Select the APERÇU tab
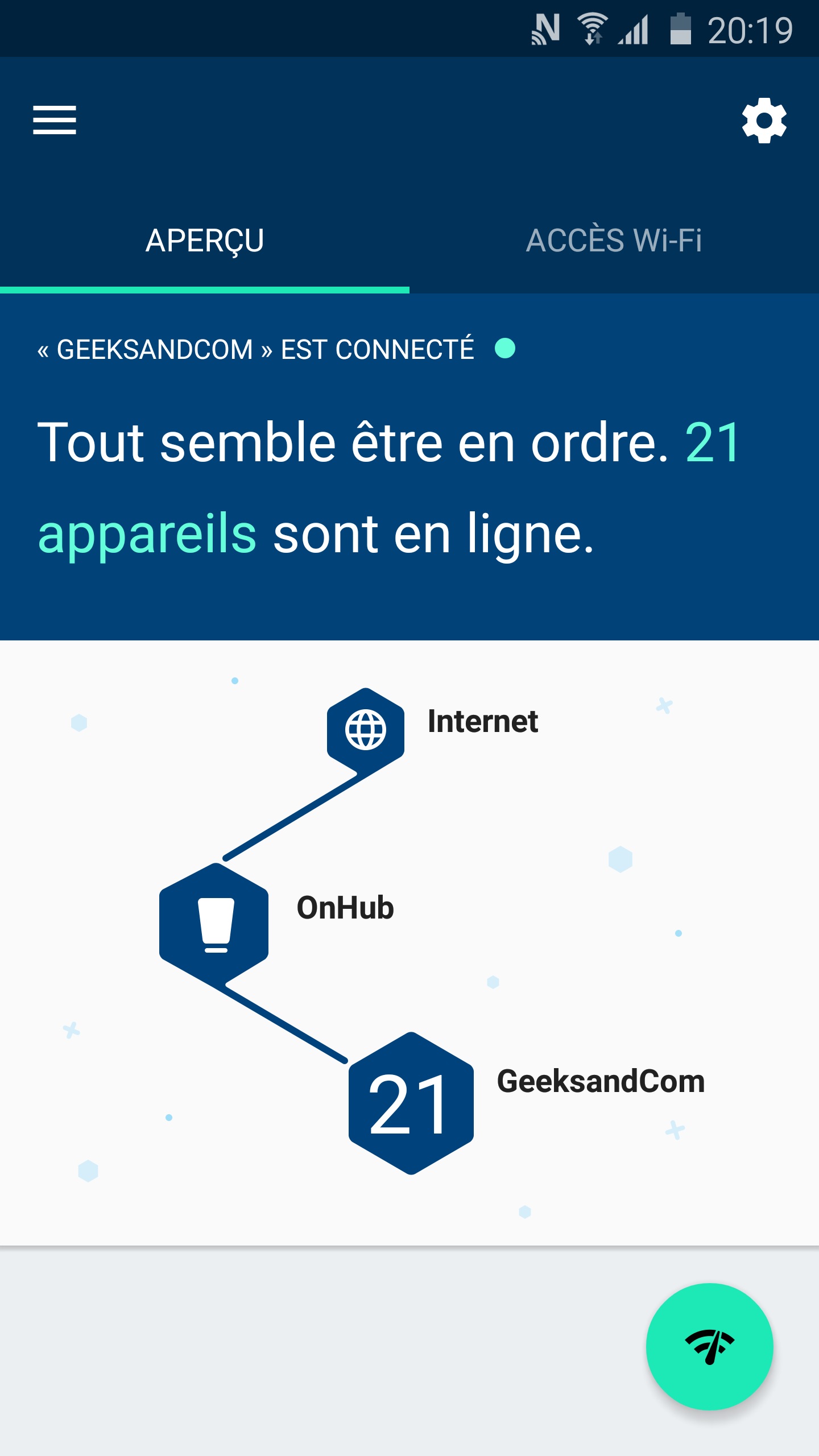This screenshot has height=1456, width=819. [x=205, y=240]
